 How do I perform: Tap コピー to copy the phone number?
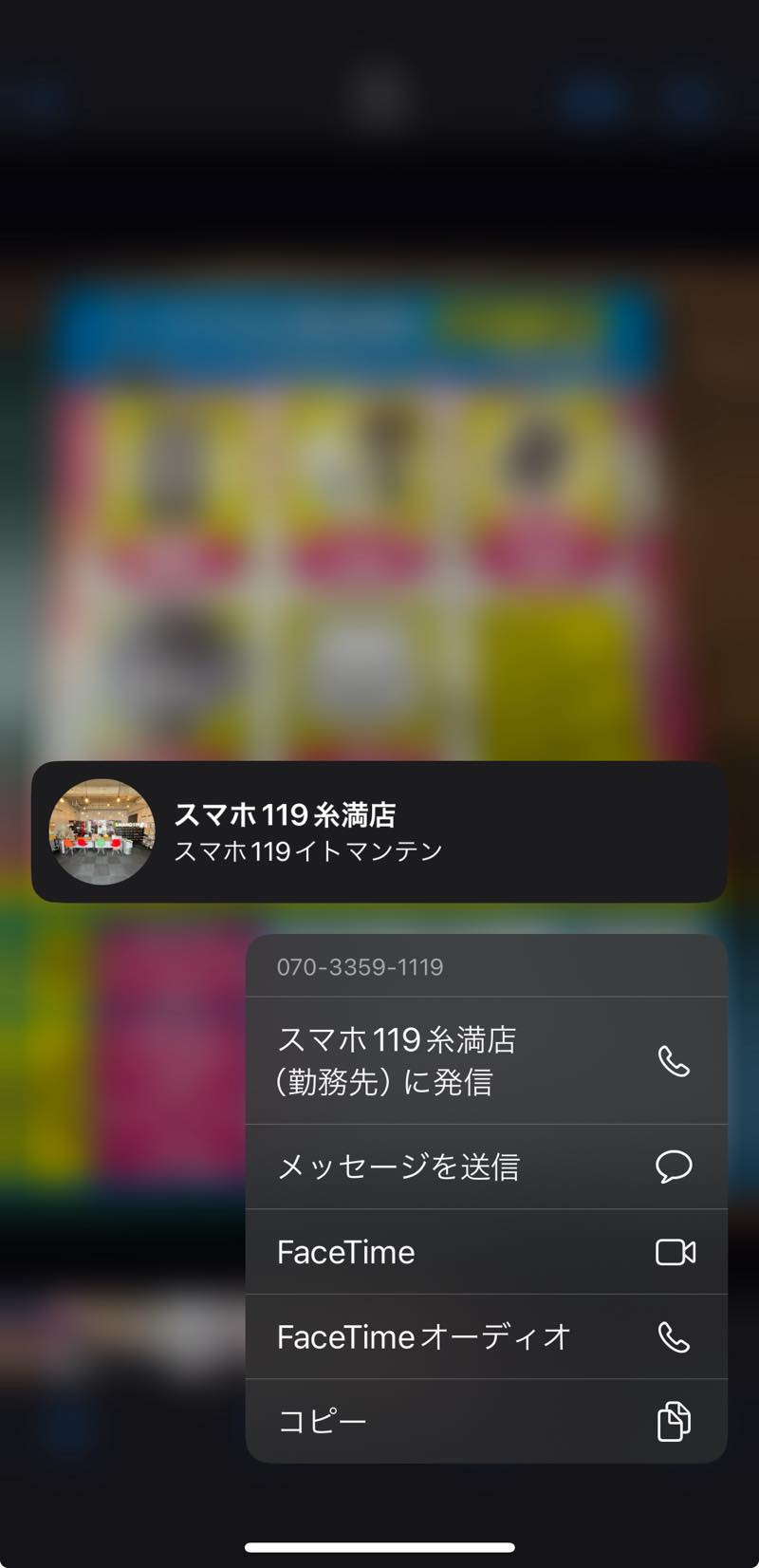click(485, 1421)
